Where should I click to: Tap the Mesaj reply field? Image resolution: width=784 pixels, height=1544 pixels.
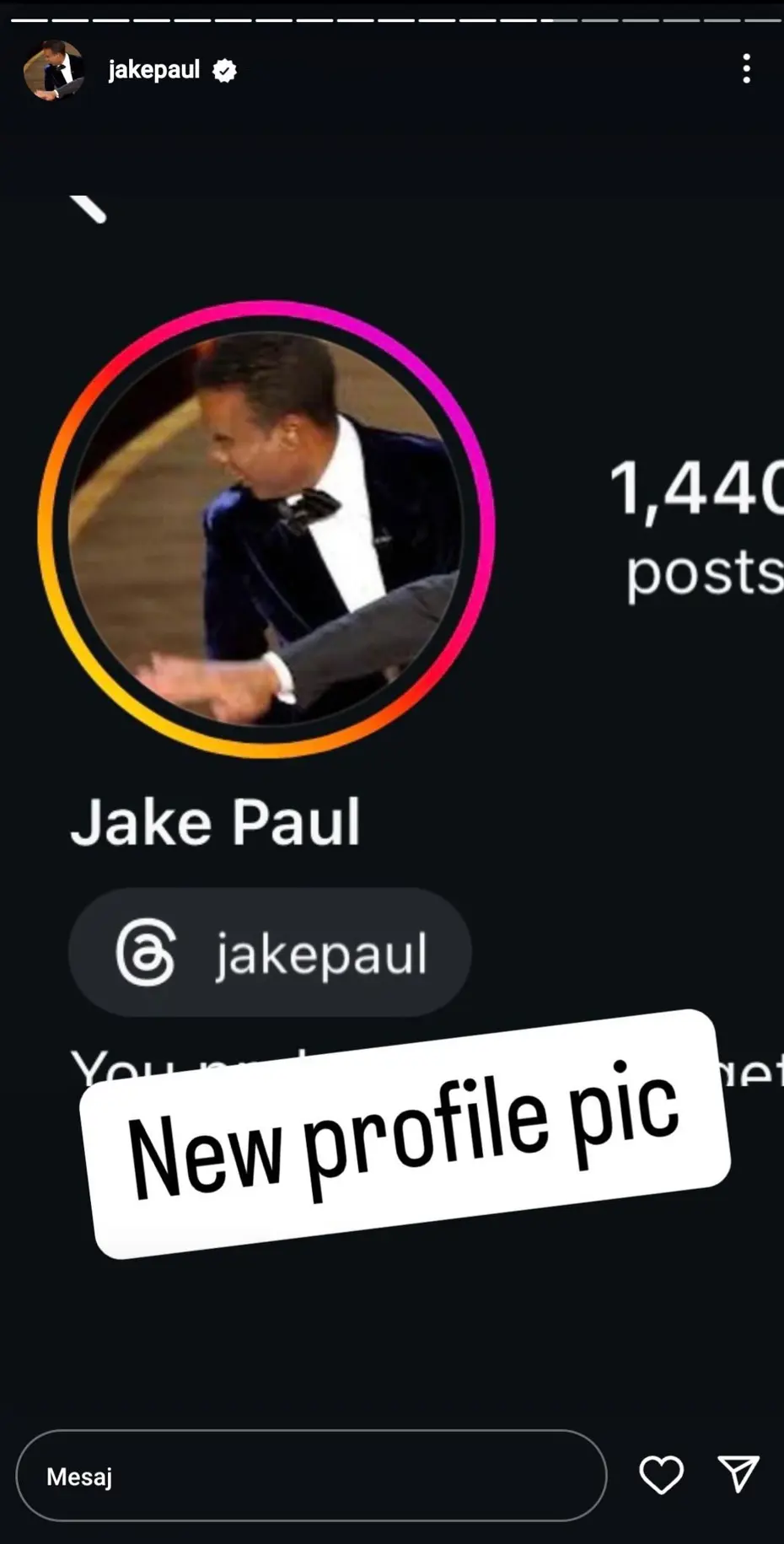[x=311, y=1476]
